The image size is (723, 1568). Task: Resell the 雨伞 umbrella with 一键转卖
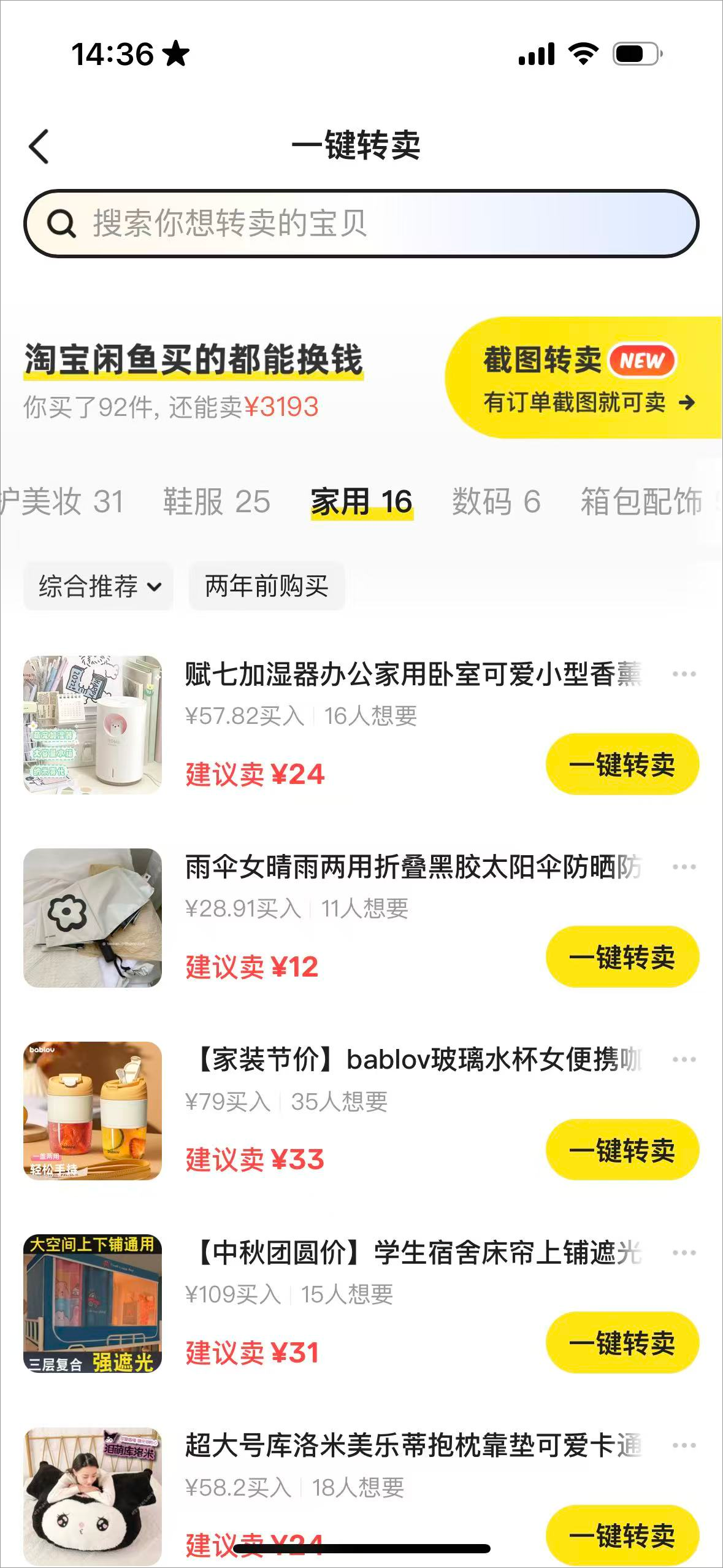(x=622, y=957)
